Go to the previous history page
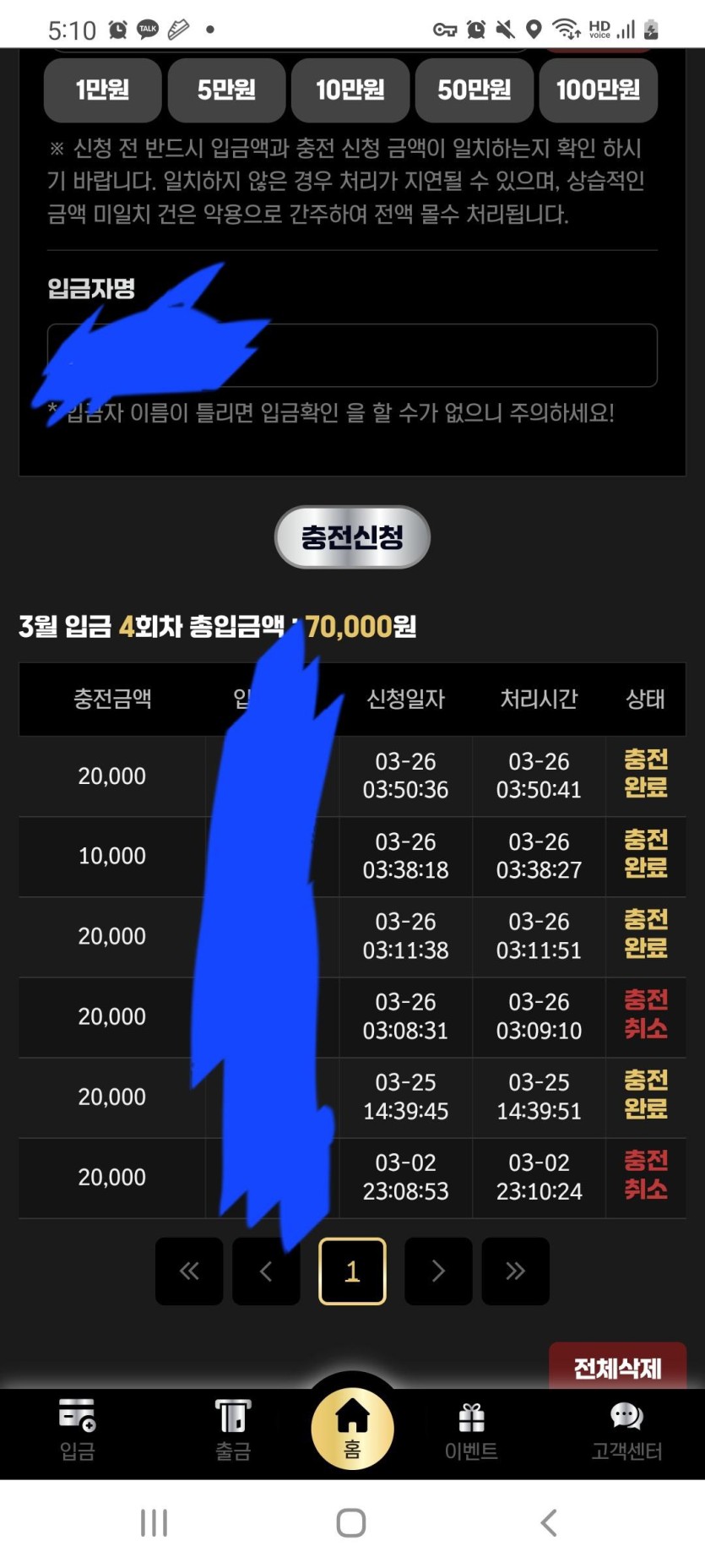The image size is (705, 1568). point(266,1271)
